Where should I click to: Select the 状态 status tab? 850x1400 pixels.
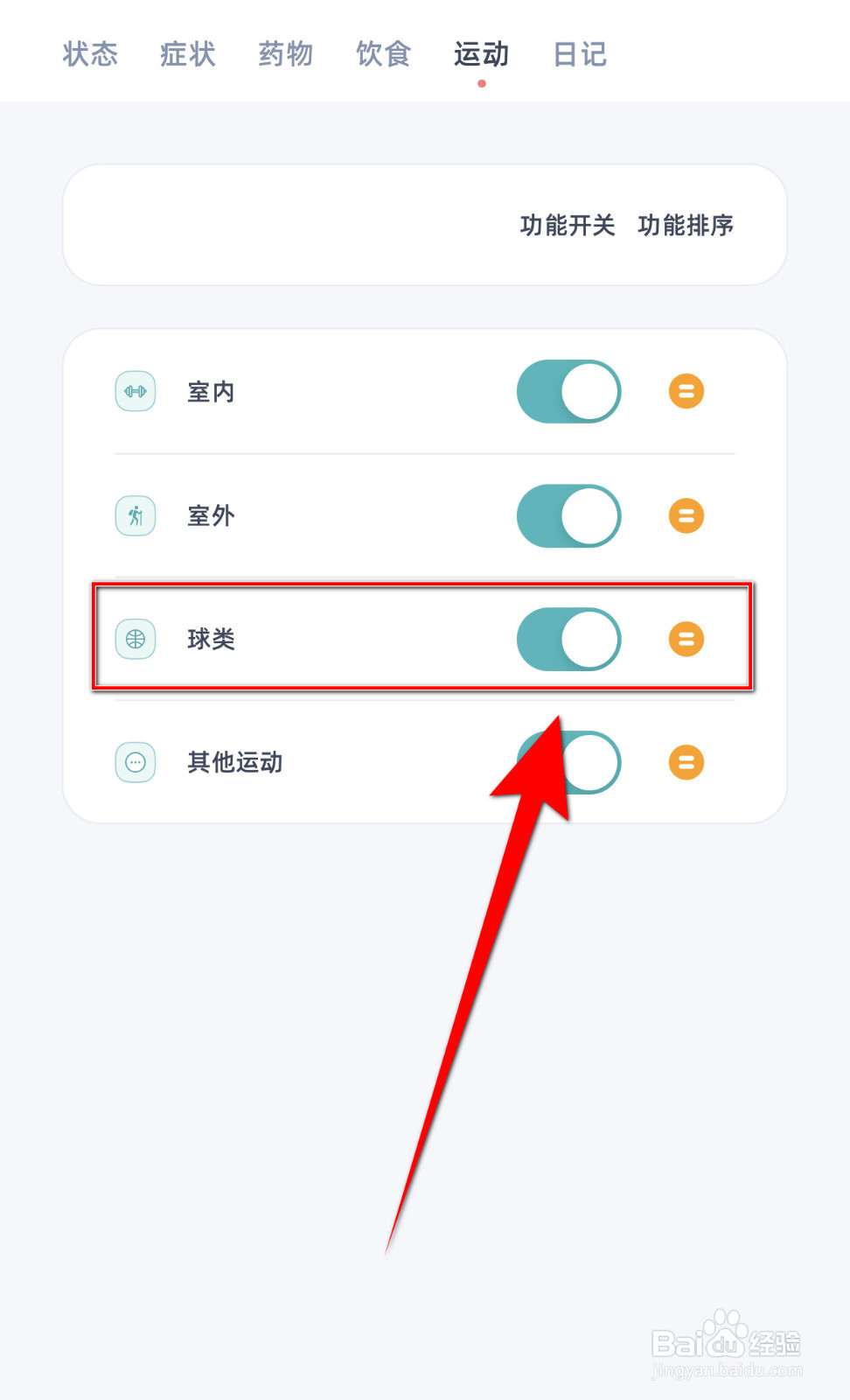click(x=90, y=54)
